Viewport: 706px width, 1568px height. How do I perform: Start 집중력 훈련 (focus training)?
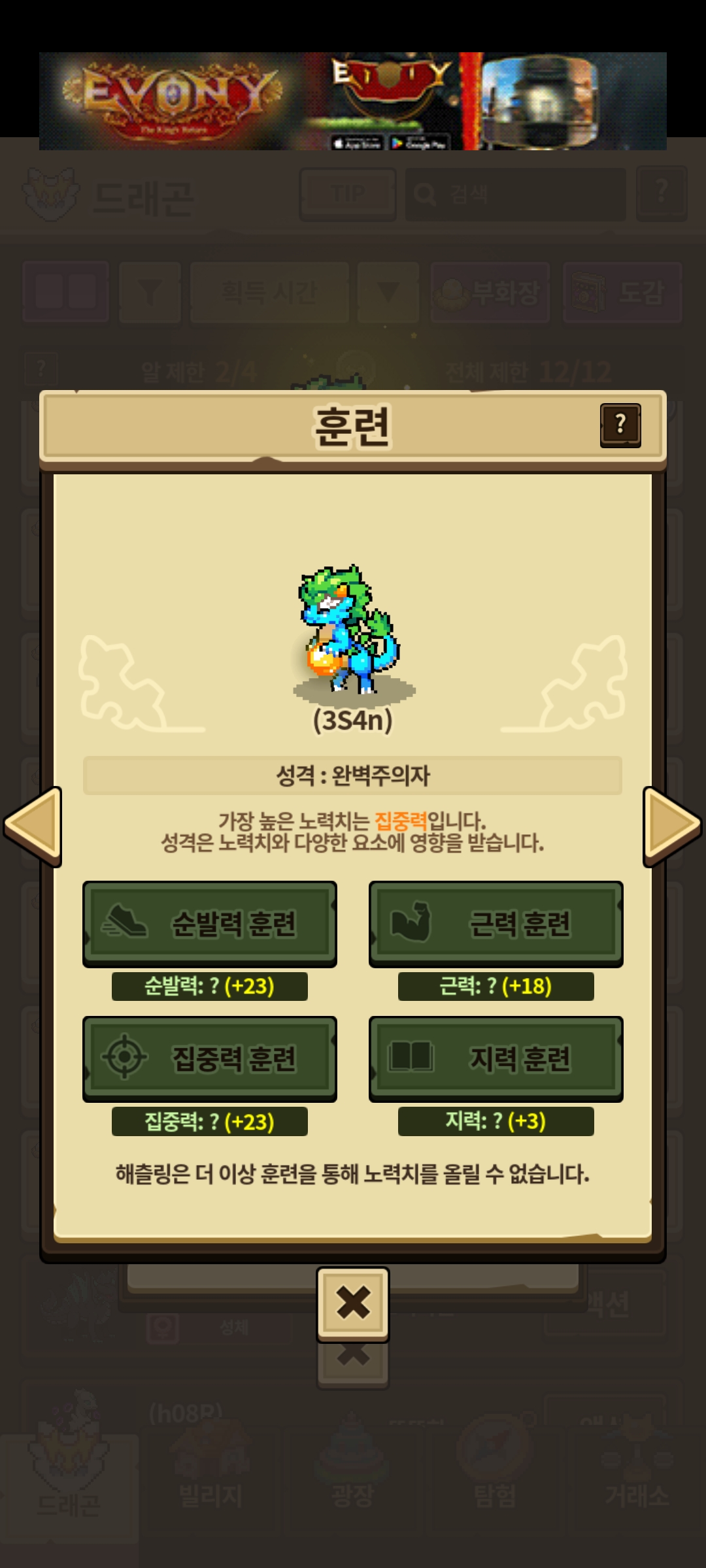coord(209,1058)
